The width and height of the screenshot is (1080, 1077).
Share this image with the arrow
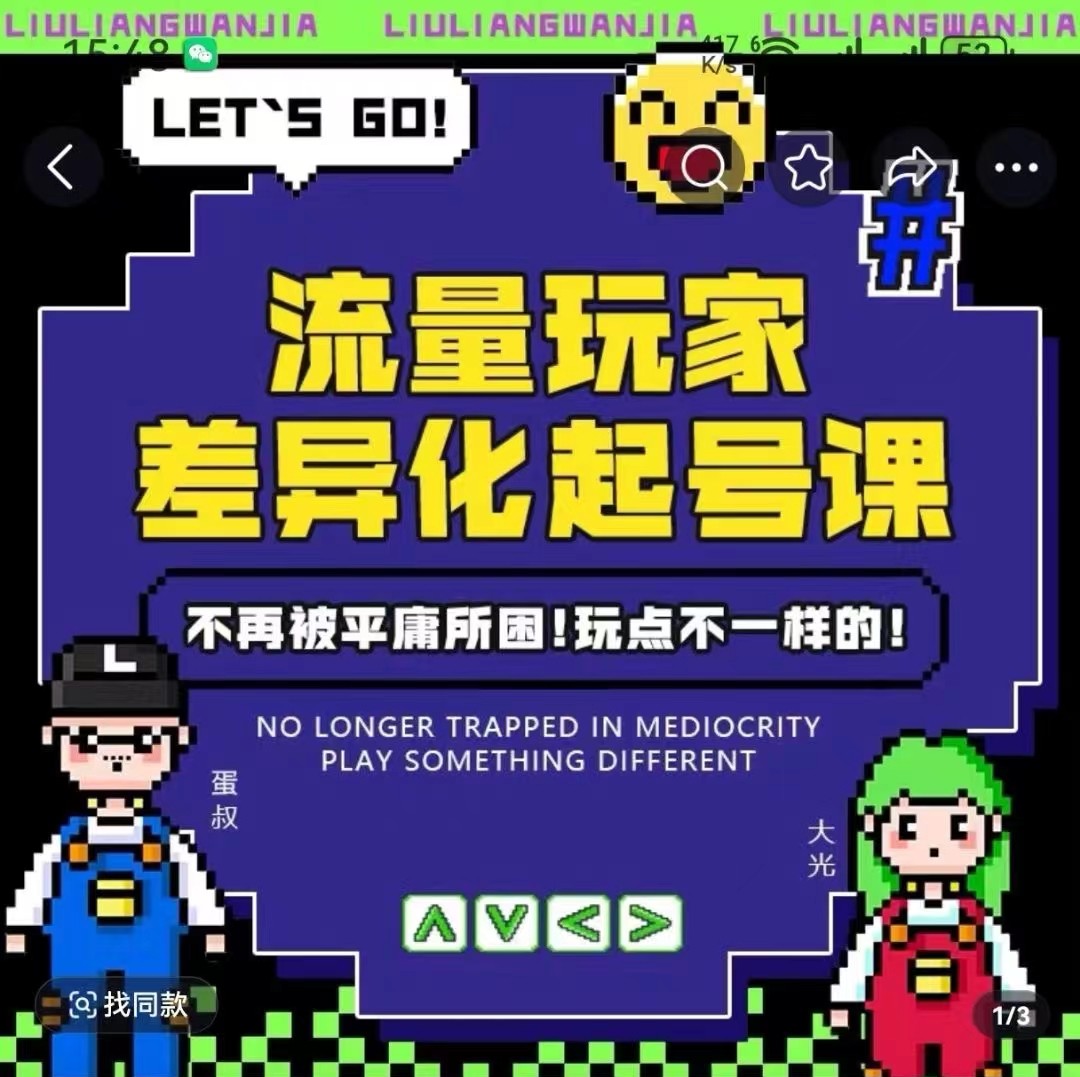coord(912,168)
